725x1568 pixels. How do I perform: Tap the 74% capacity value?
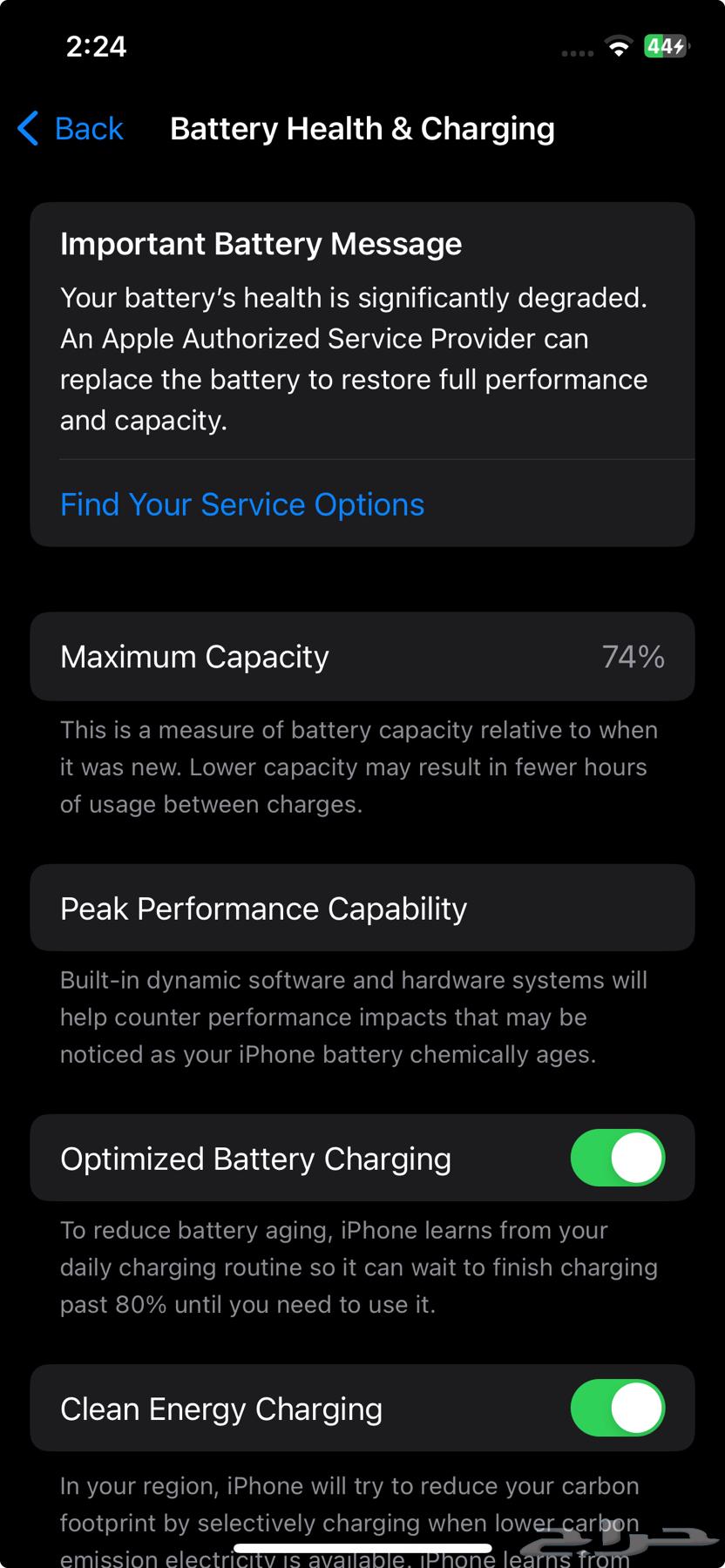coord(633,656)
